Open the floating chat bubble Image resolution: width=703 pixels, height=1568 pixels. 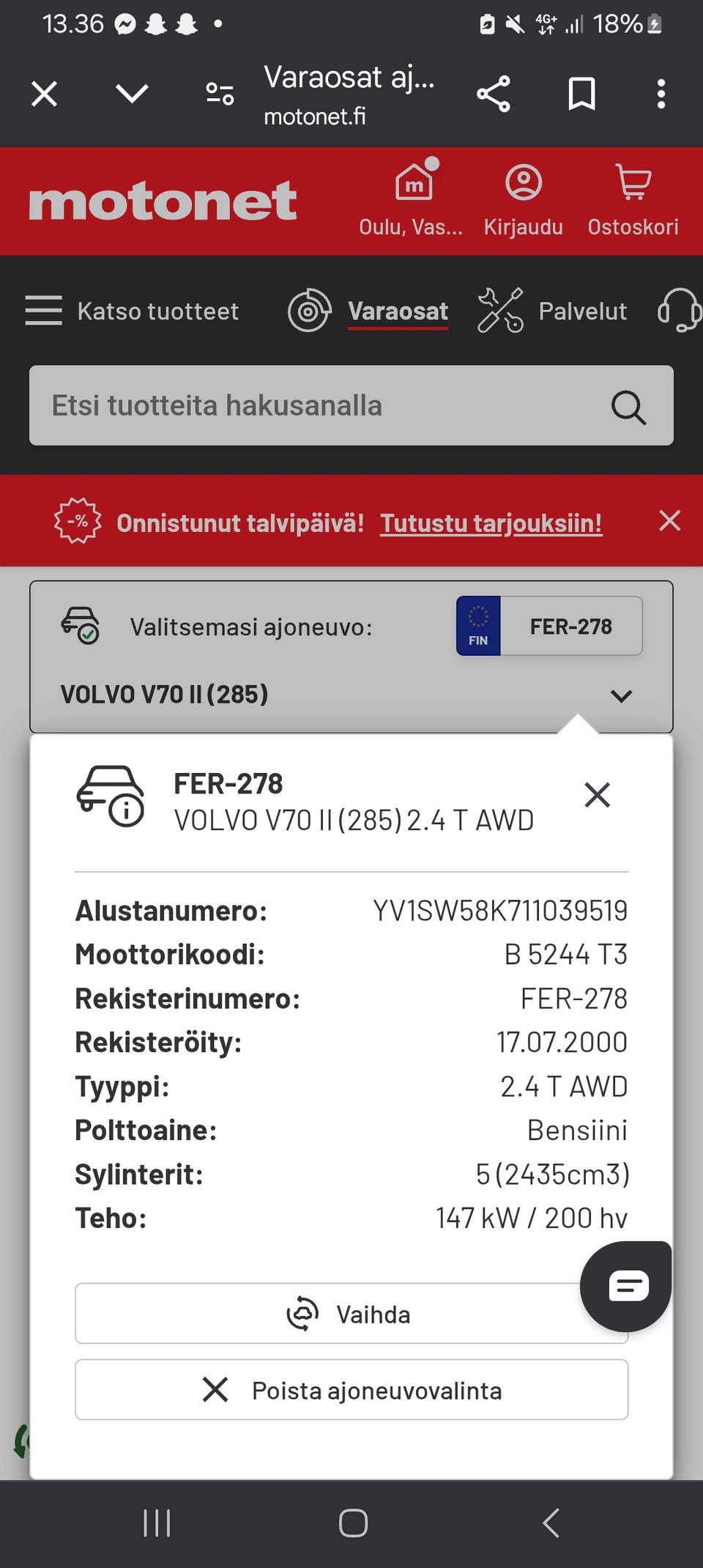[x=626, y=1286]
